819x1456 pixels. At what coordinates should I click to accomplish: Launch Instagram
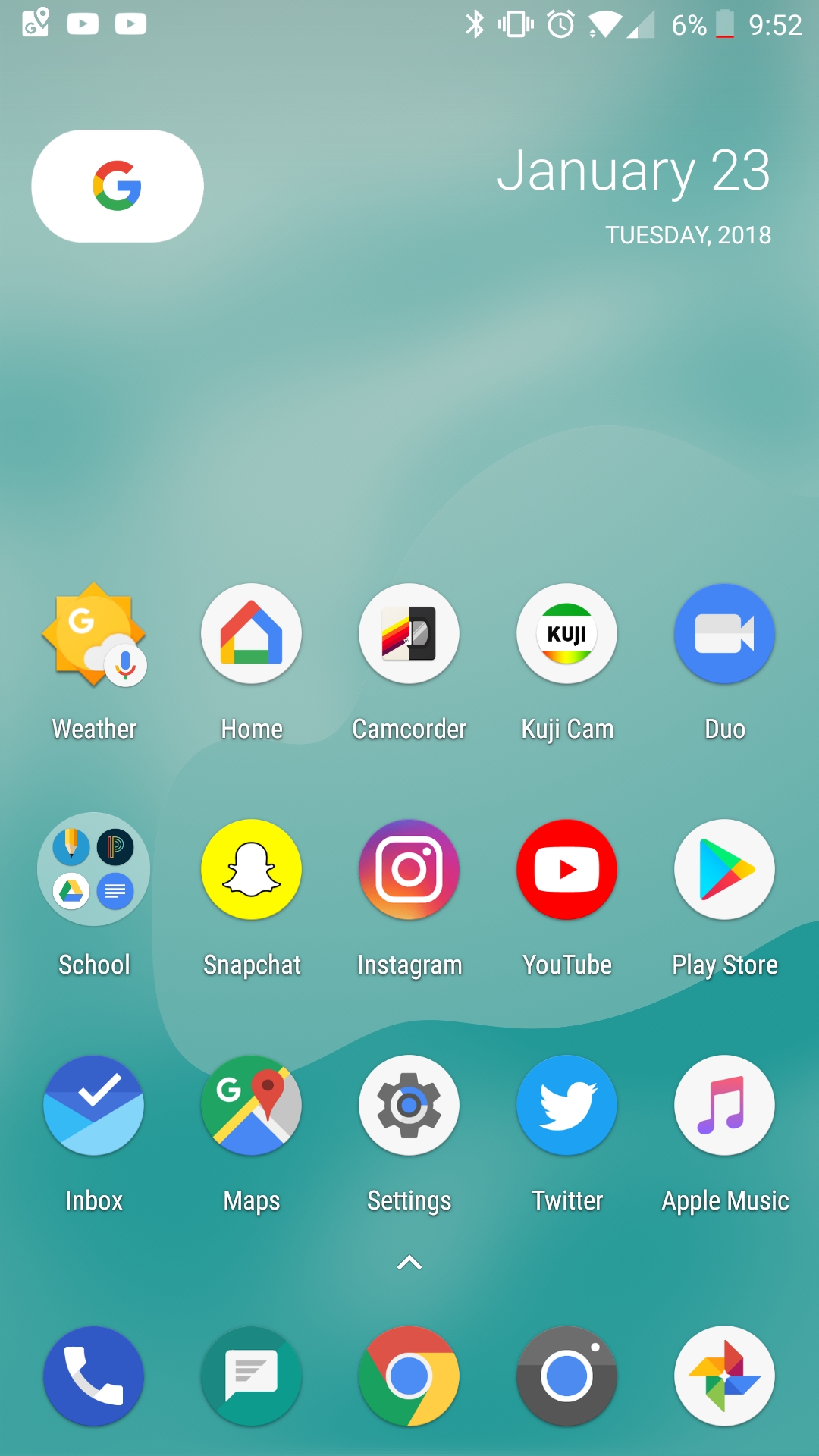pos(409,869)
